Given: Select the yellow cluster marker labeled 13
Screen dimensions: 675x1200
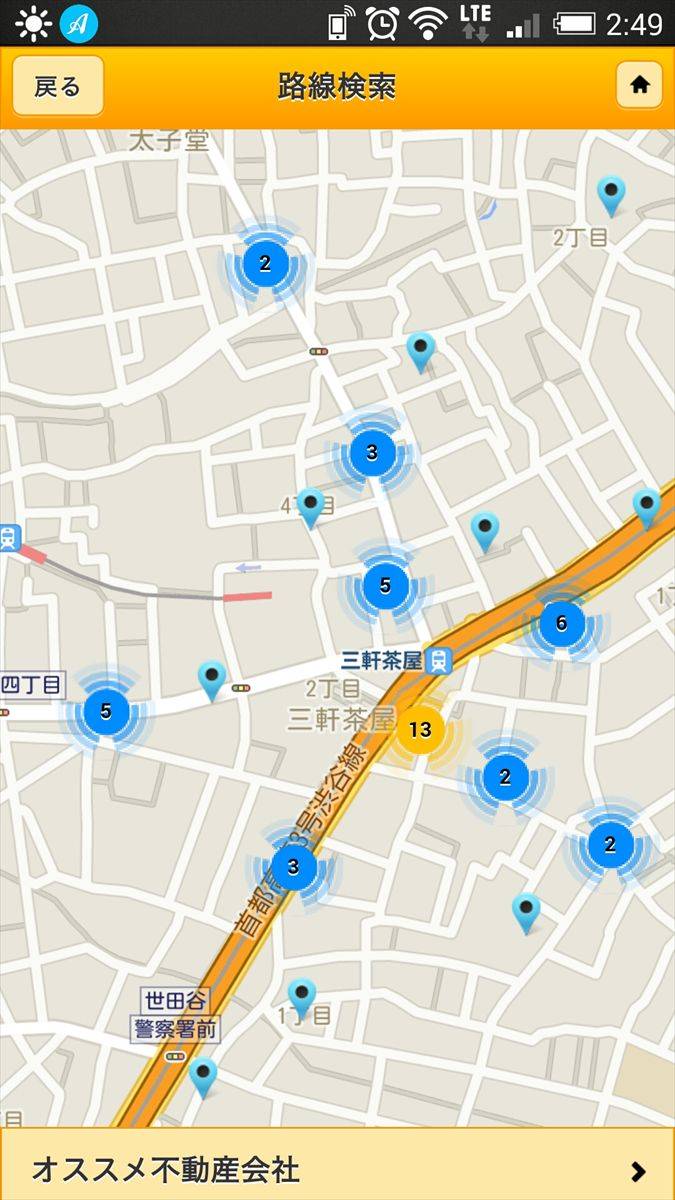Looking at the screenshot, I should [420, 729].
